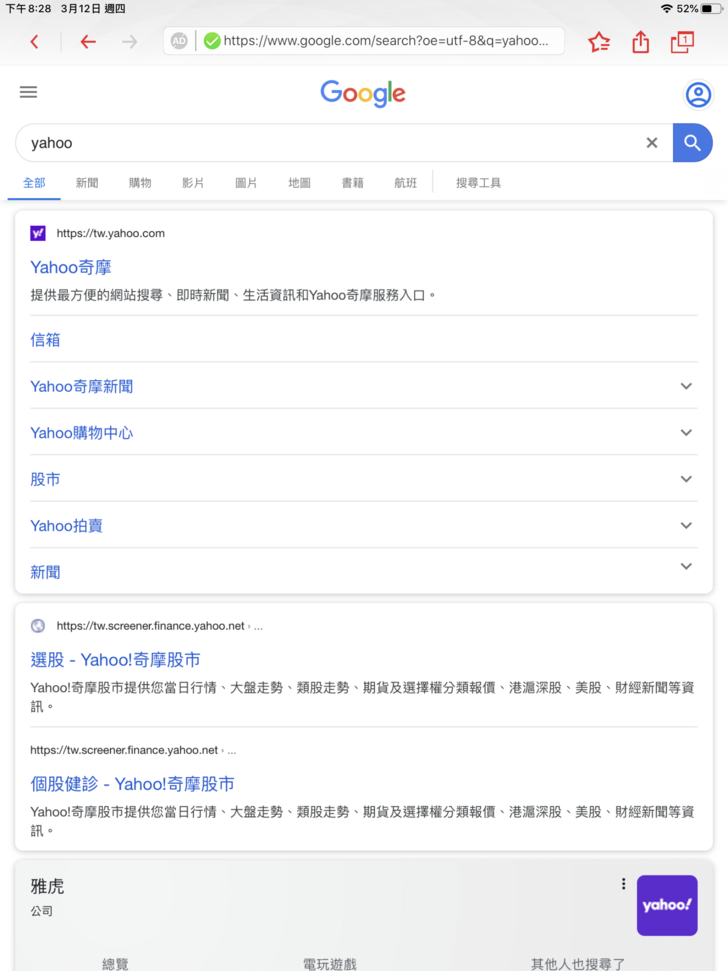
Task: Tap the blue search button
Action: 692,143
